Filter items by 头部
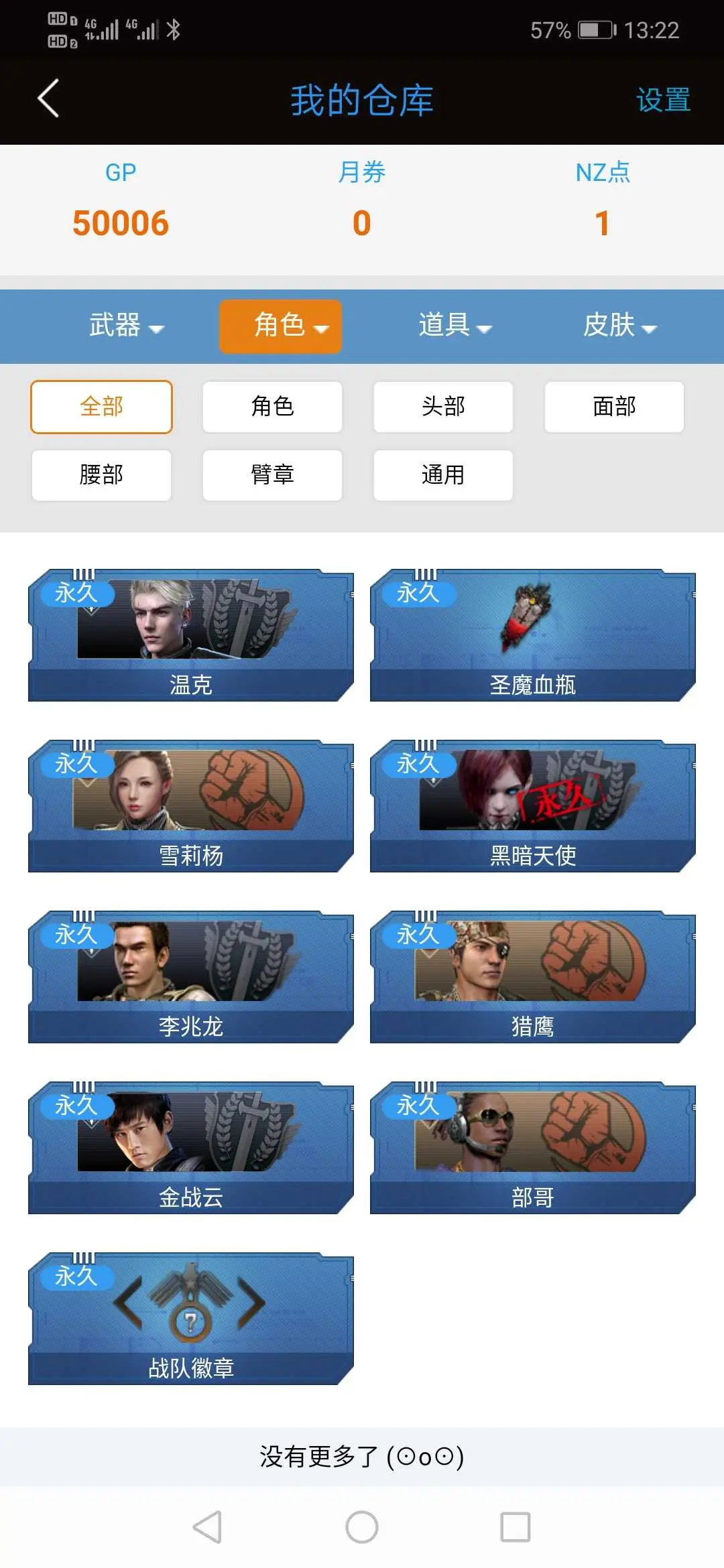Image resolution: width=724 pixels, height=1568 pixels. pos(443,407)
